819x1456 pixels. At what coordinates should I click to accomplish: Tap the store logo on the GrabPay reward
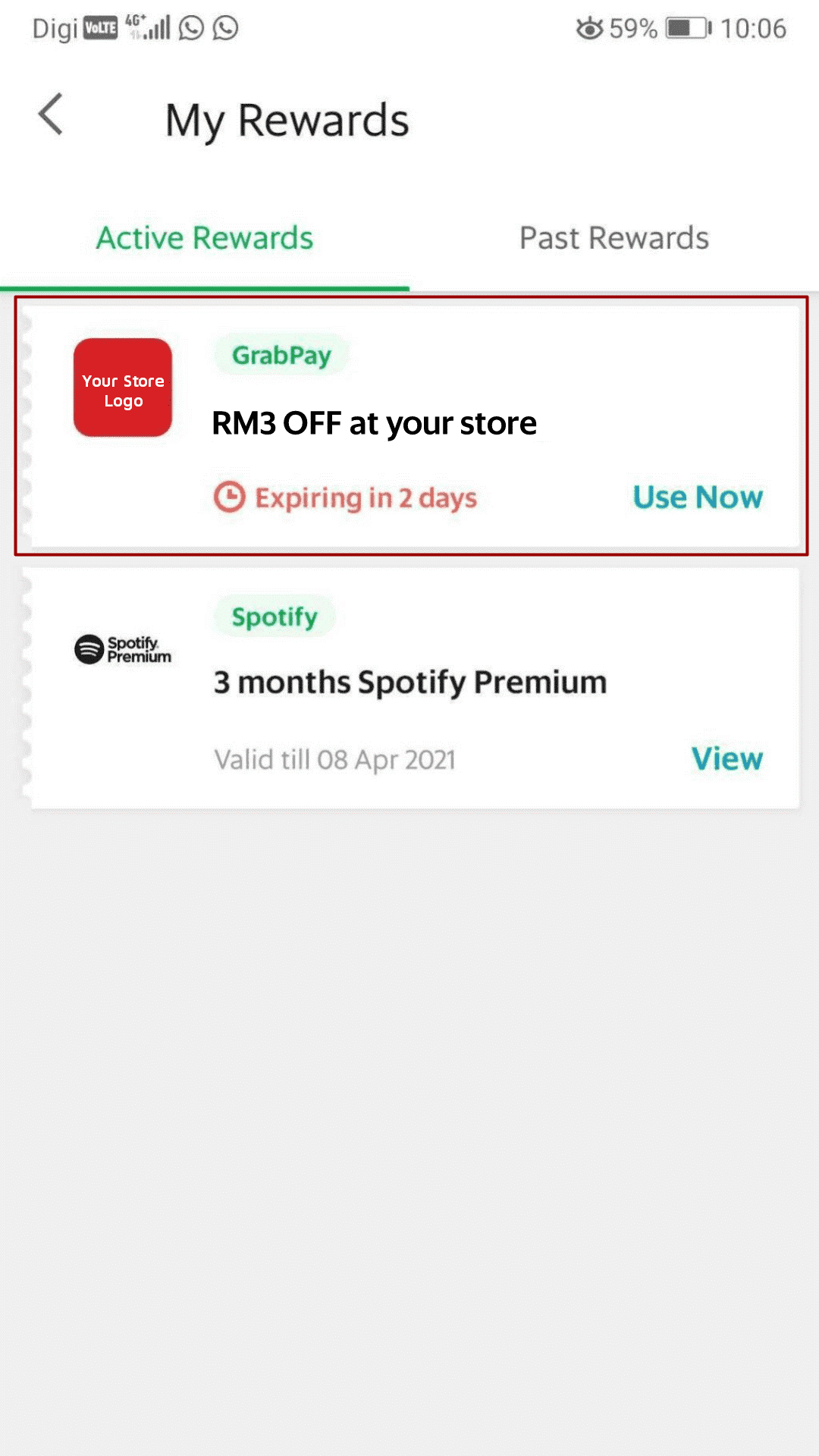click(122, 388)
